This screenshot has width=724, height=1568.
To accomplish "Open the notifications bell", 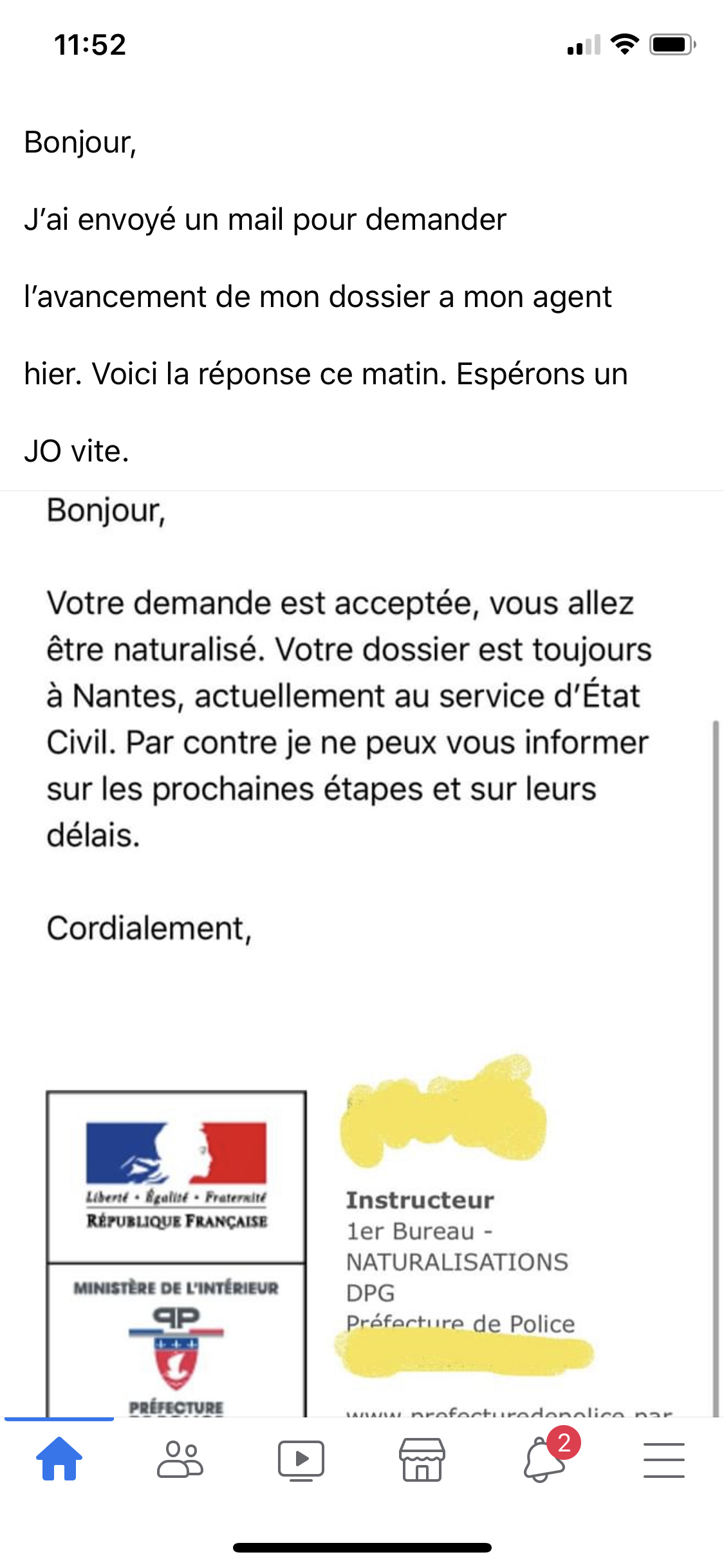I will (x=544, y=1459).
